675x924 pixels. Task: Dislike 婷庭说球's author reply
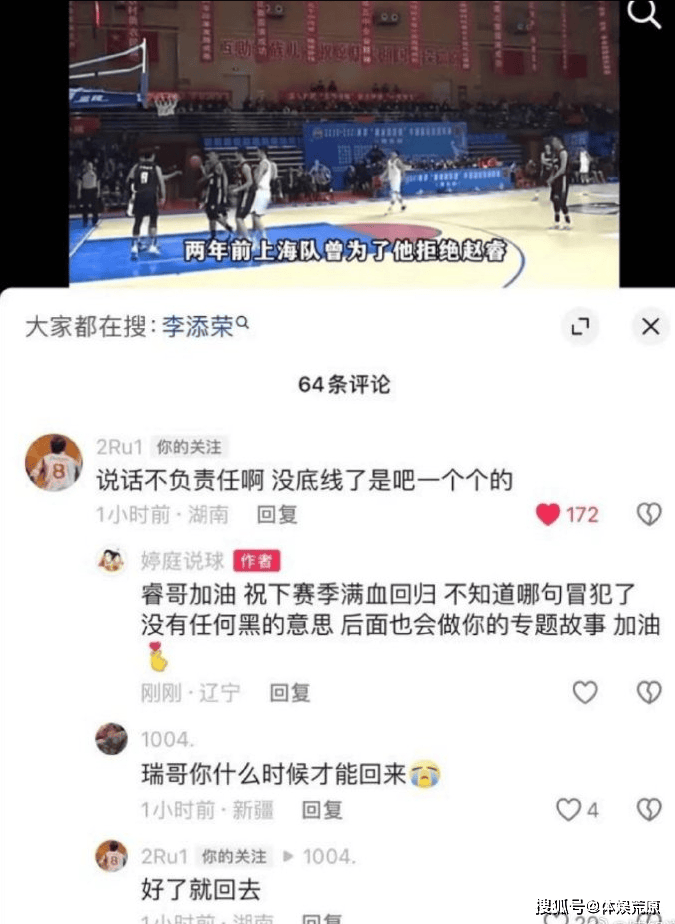click(x=649, y=692)
